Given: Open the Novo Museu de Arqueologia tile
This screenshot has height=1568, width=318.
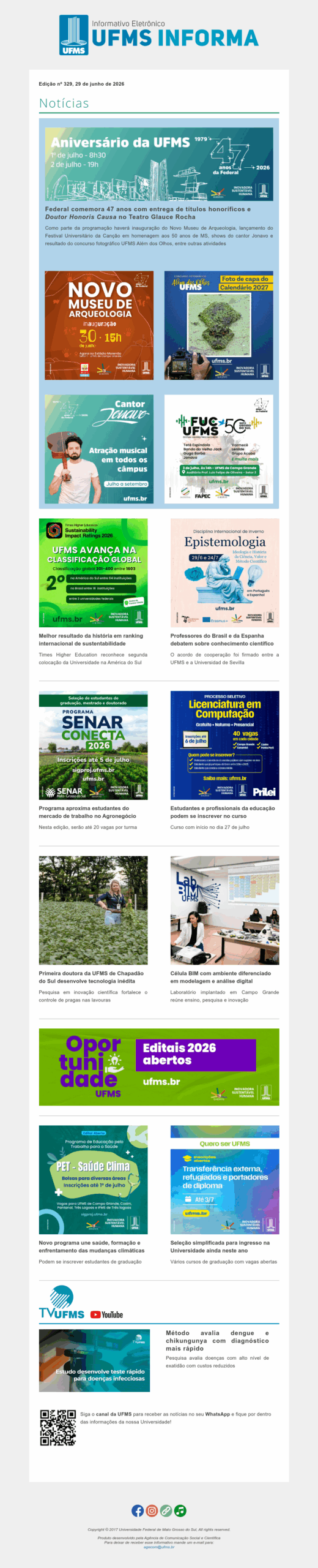Looking at the screenshot, I should pyautogui.click(x=99, y=325).
